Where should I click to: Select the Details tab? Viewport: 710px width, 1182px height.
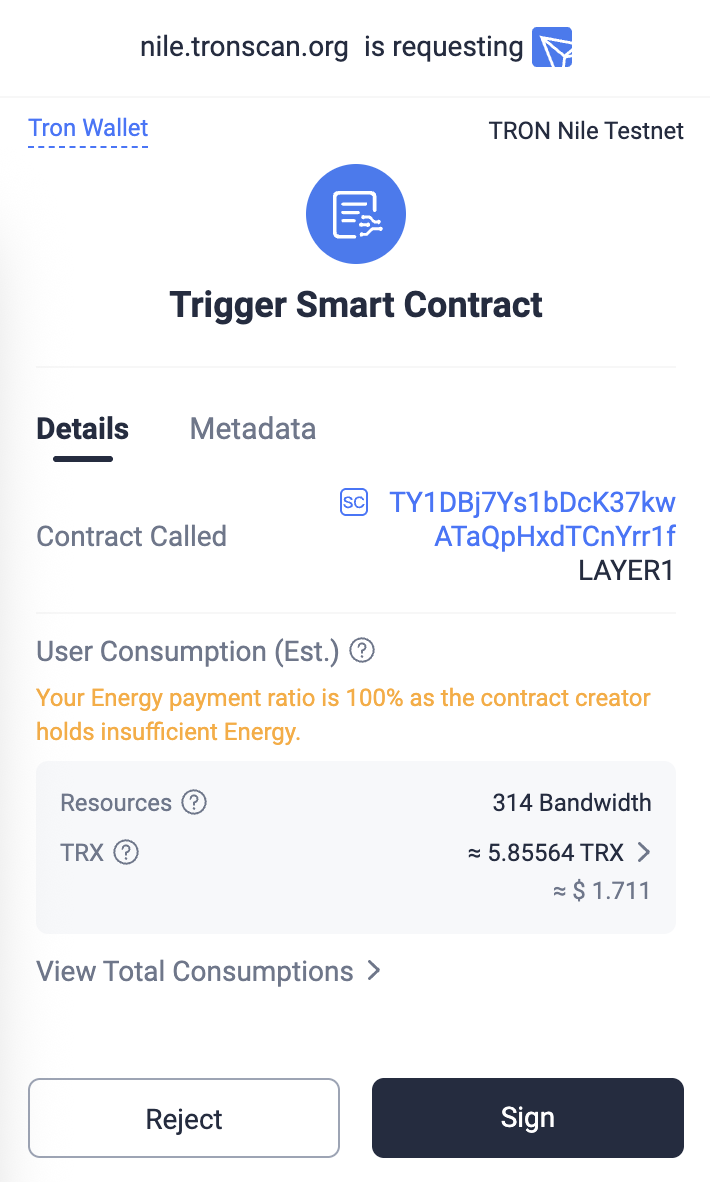tap(82, 429)
